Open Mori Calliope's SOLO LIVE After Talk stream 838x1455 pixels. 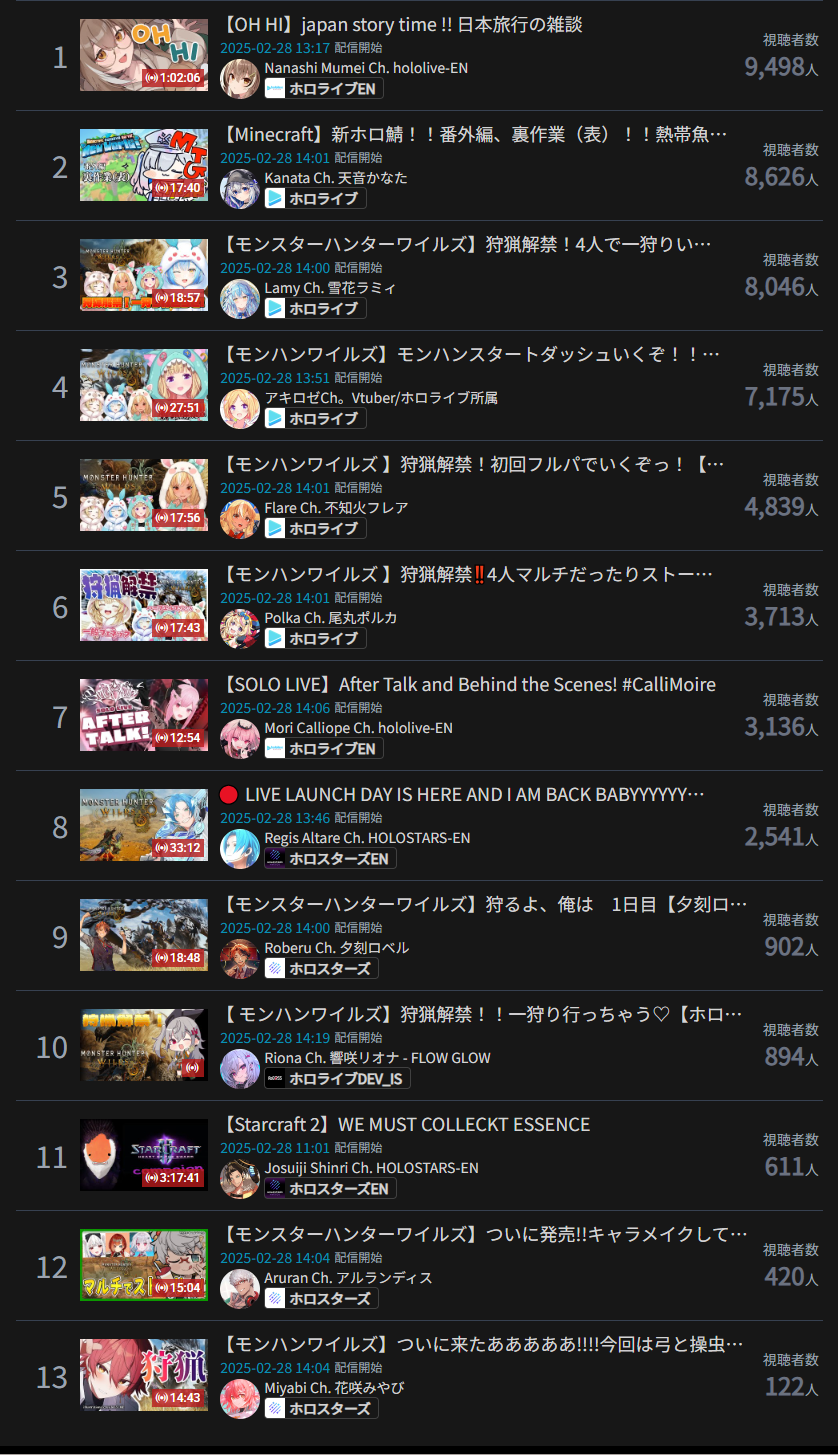click(468, 685)
